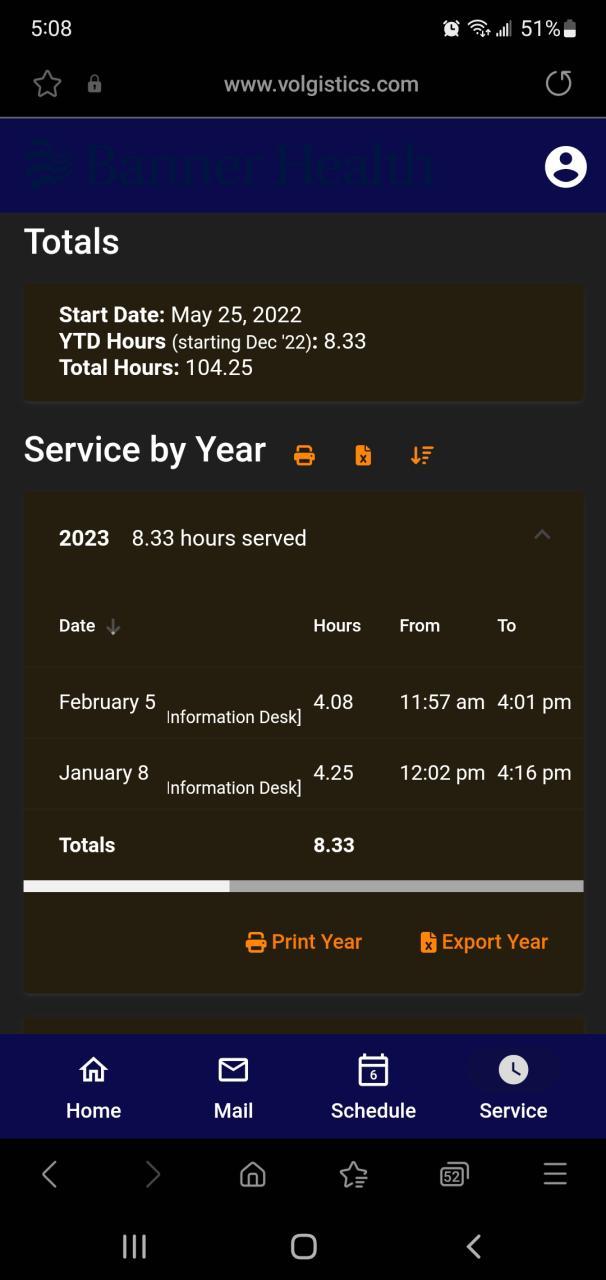
Task: Change the sort order of service years
Action: point(422,455)
